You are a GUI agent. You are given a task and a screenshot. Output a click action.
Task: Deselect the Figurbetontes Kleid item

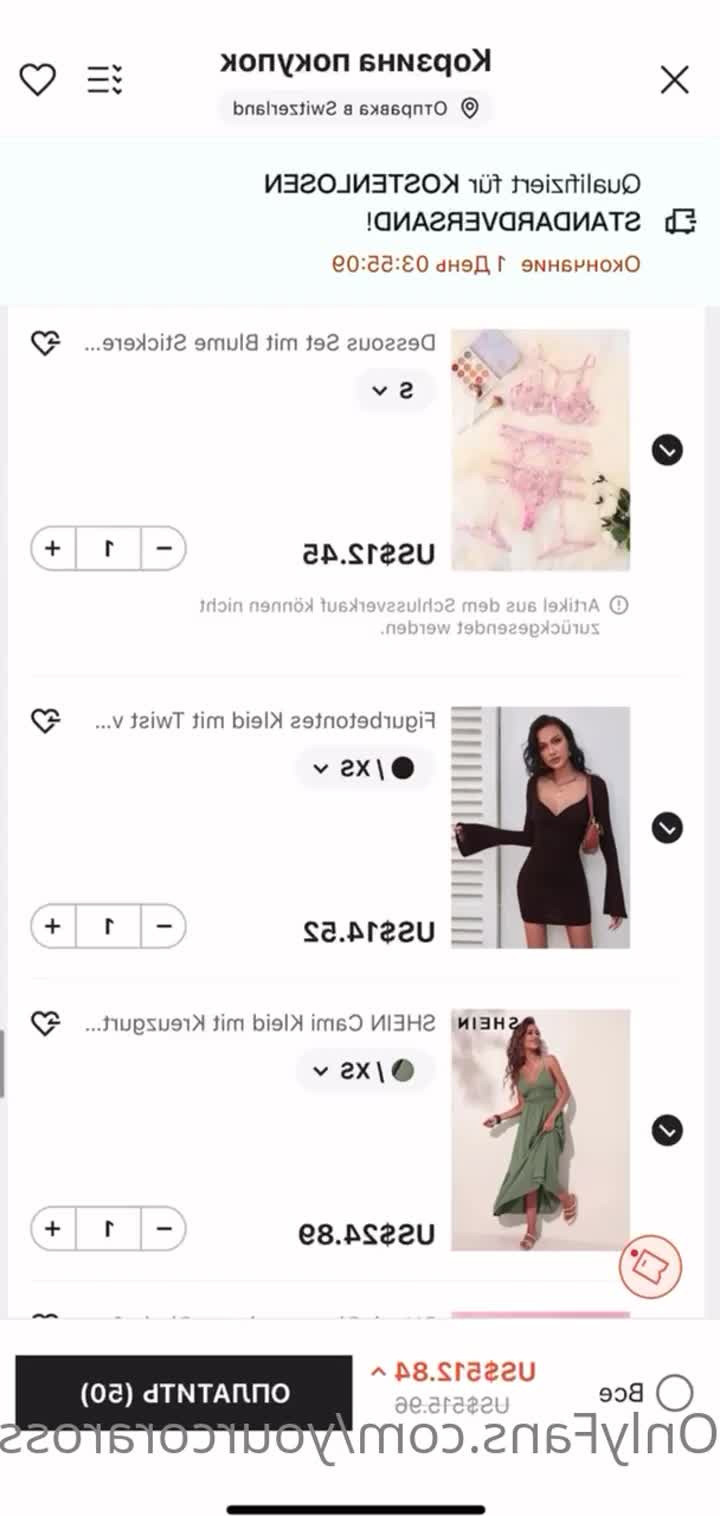(667, 828)
